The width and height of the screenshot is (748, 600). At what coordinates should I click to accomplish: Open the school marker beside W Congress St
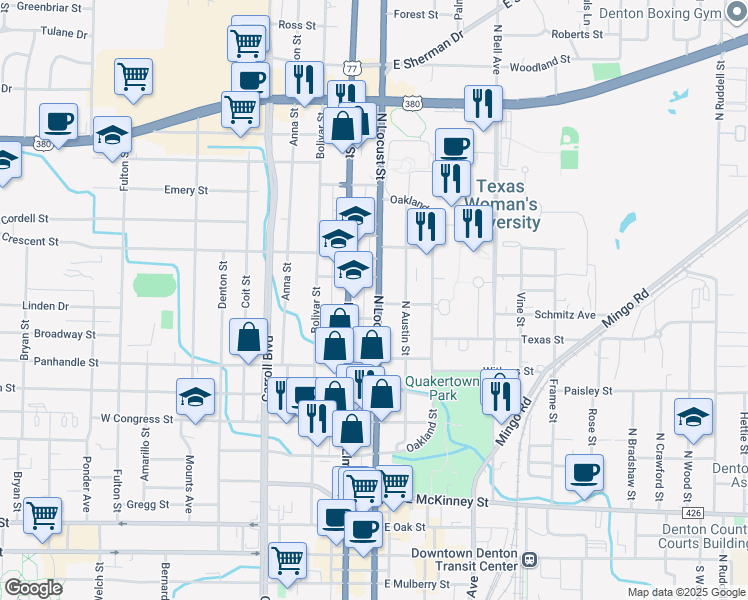coord(196,397)
